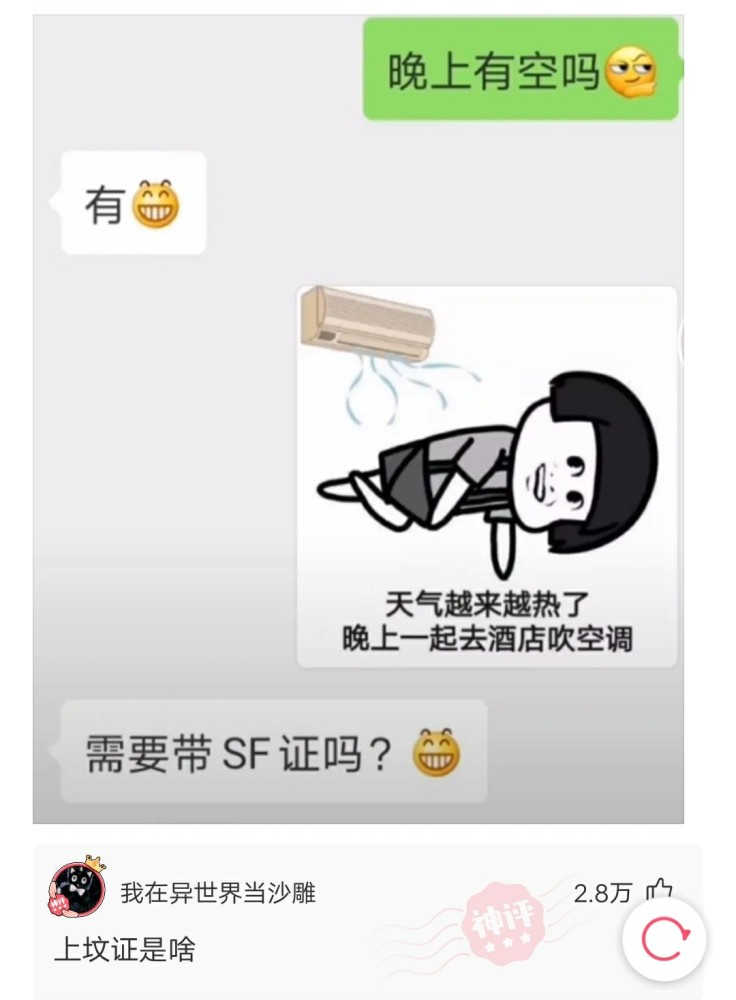The image size is (736, 1000).
Task: Like the comment by 我在异世界当沙雕
Action: click(x=660, y=891)
